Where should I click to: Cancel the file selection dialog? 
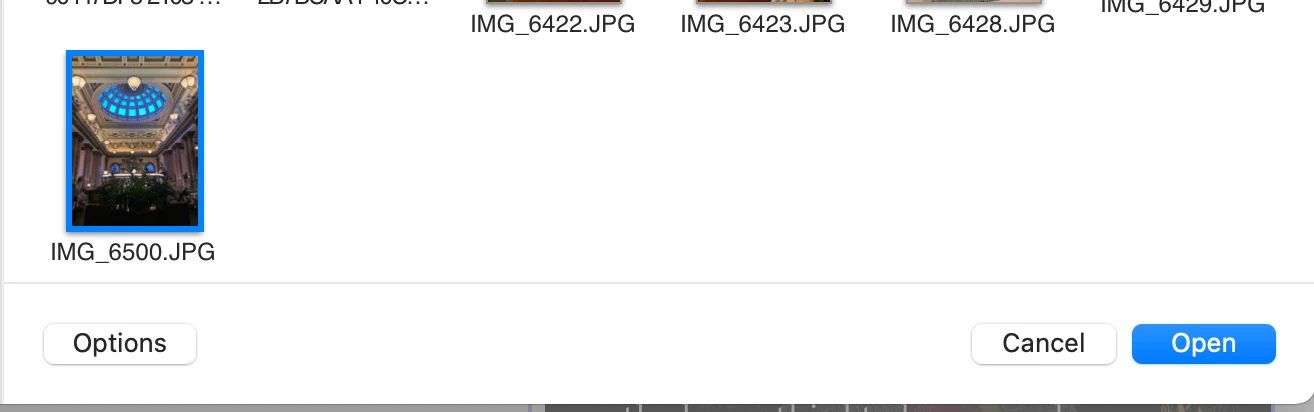(x=1043, y=344)
